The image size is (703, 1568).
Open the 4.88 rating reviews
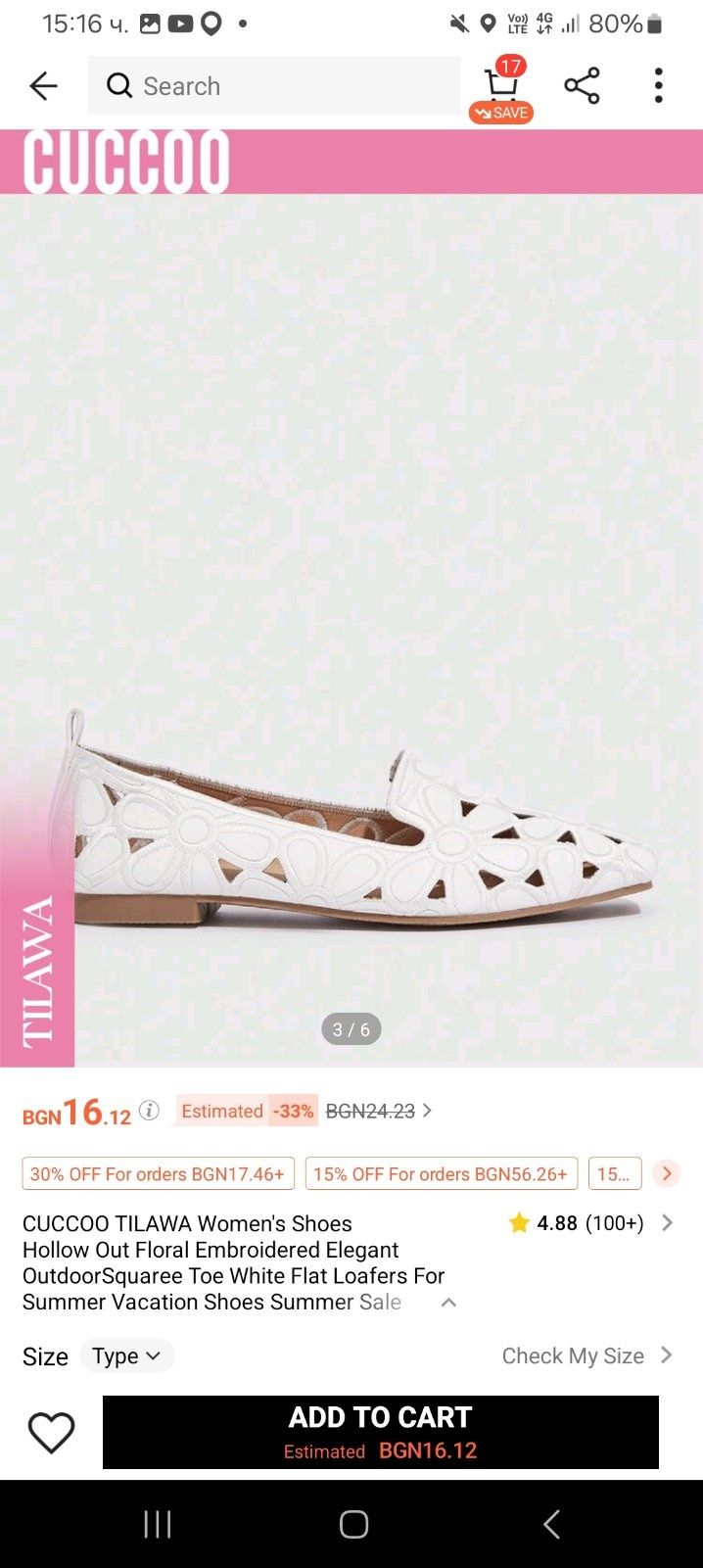coord(588,1223)
